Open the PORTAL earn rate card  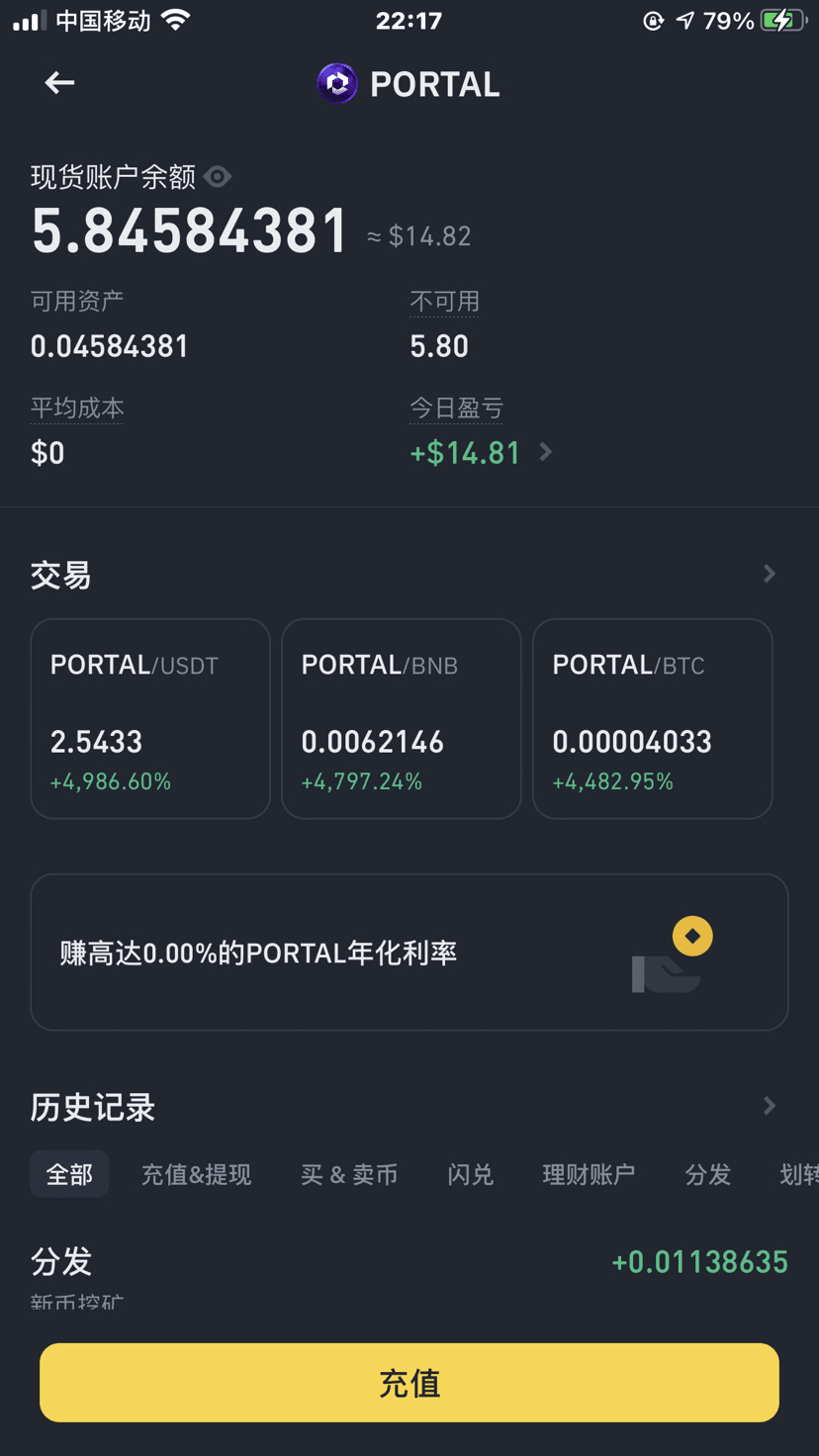tap(409, 953)
